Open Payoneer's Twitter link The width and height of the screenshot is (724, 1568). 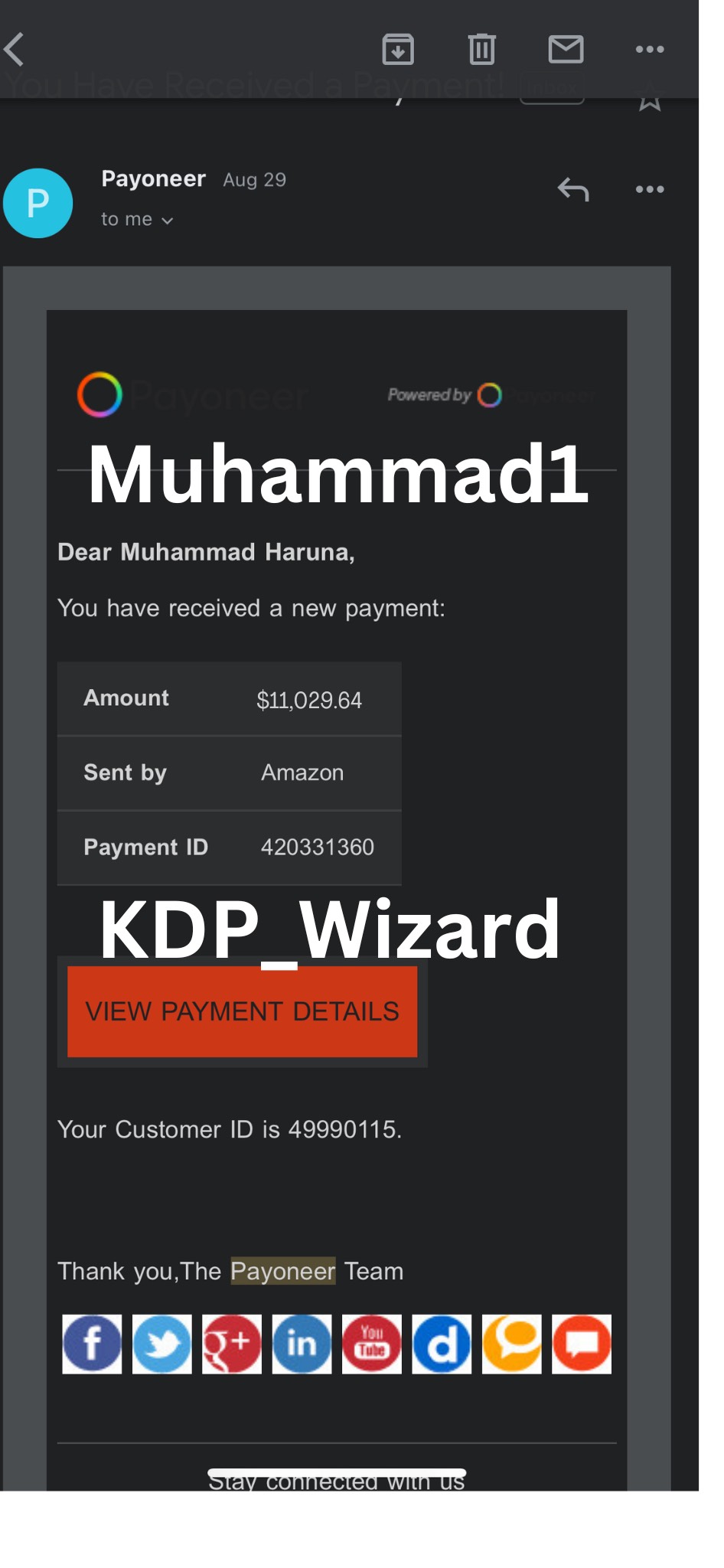click(x=161, y=1344)
